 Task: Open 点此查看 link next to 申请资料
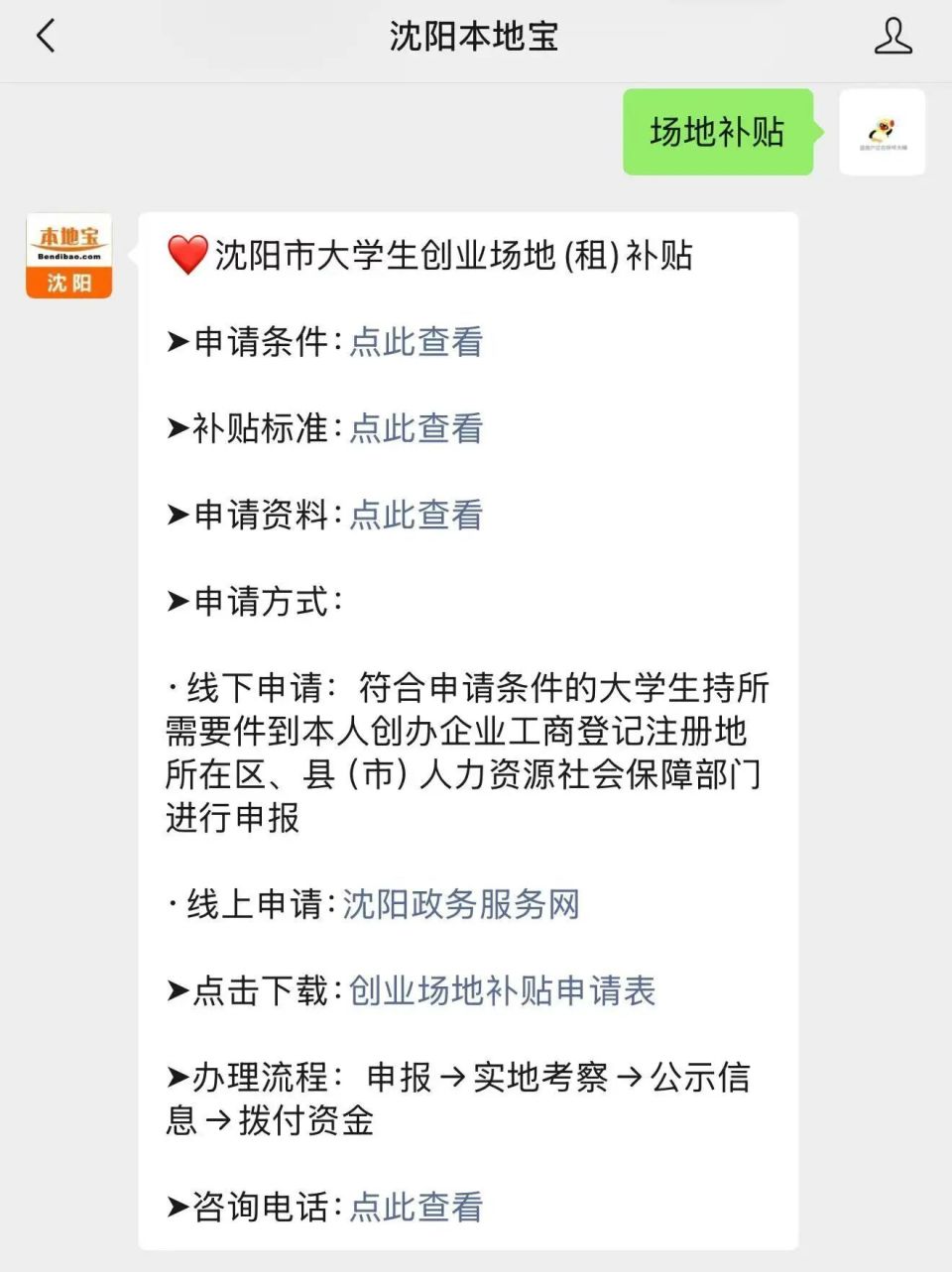tap(416, 516)
